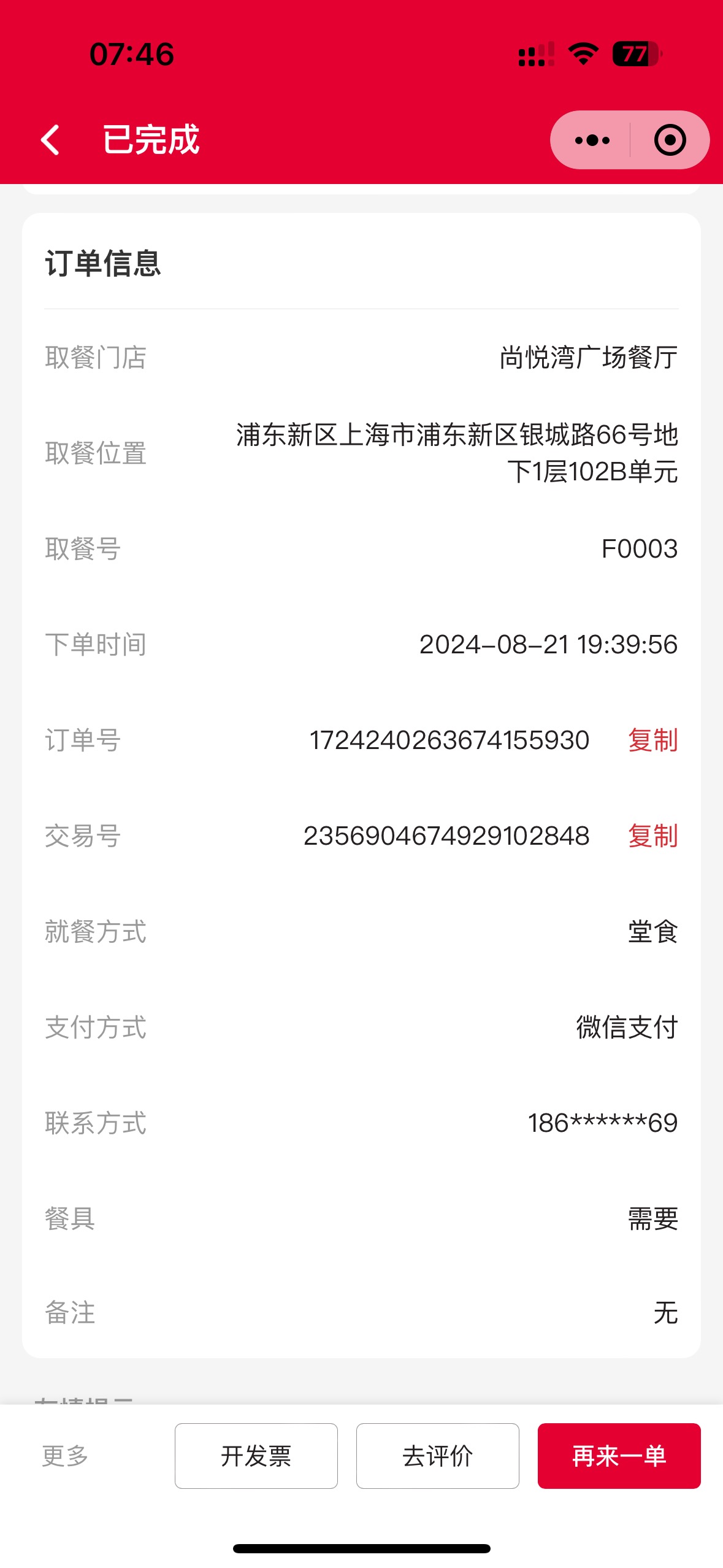
Task: Tap 开发票 to request an invoice
Action: (256, 1456)
